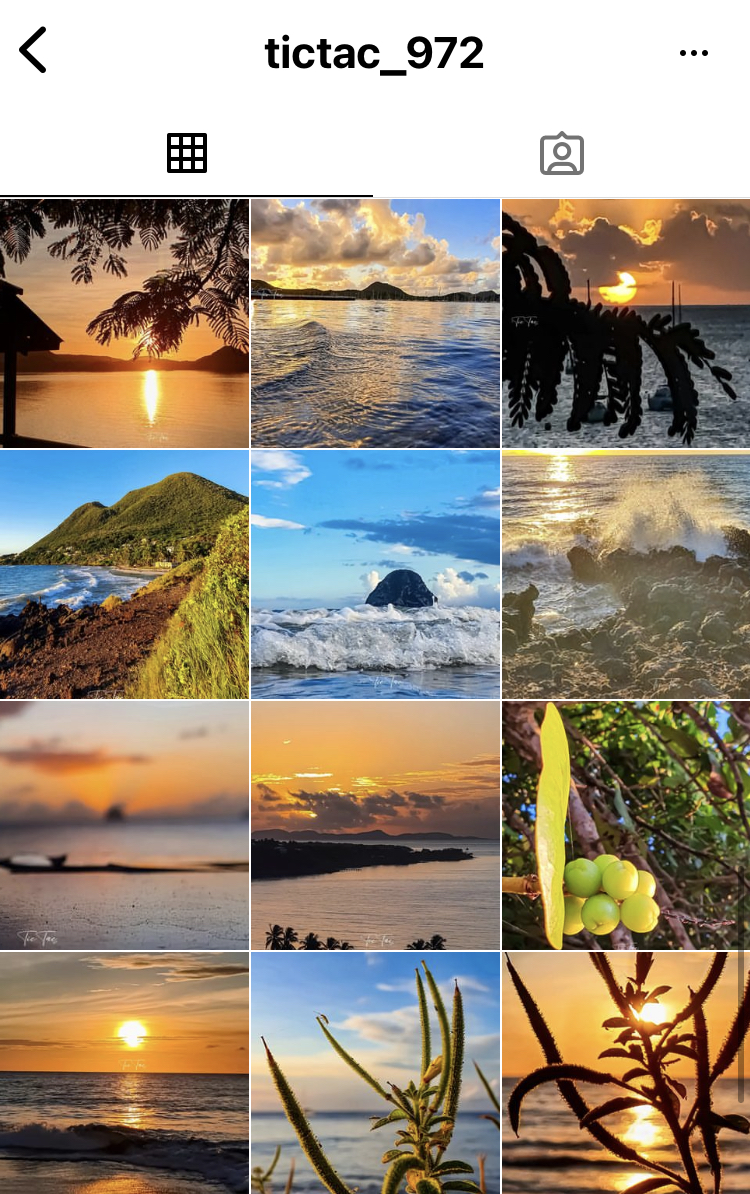The width and height of the screenshot is (750, 1194).
Task: Open the peninsula at orange dusk post
Action: click(375, 825)
